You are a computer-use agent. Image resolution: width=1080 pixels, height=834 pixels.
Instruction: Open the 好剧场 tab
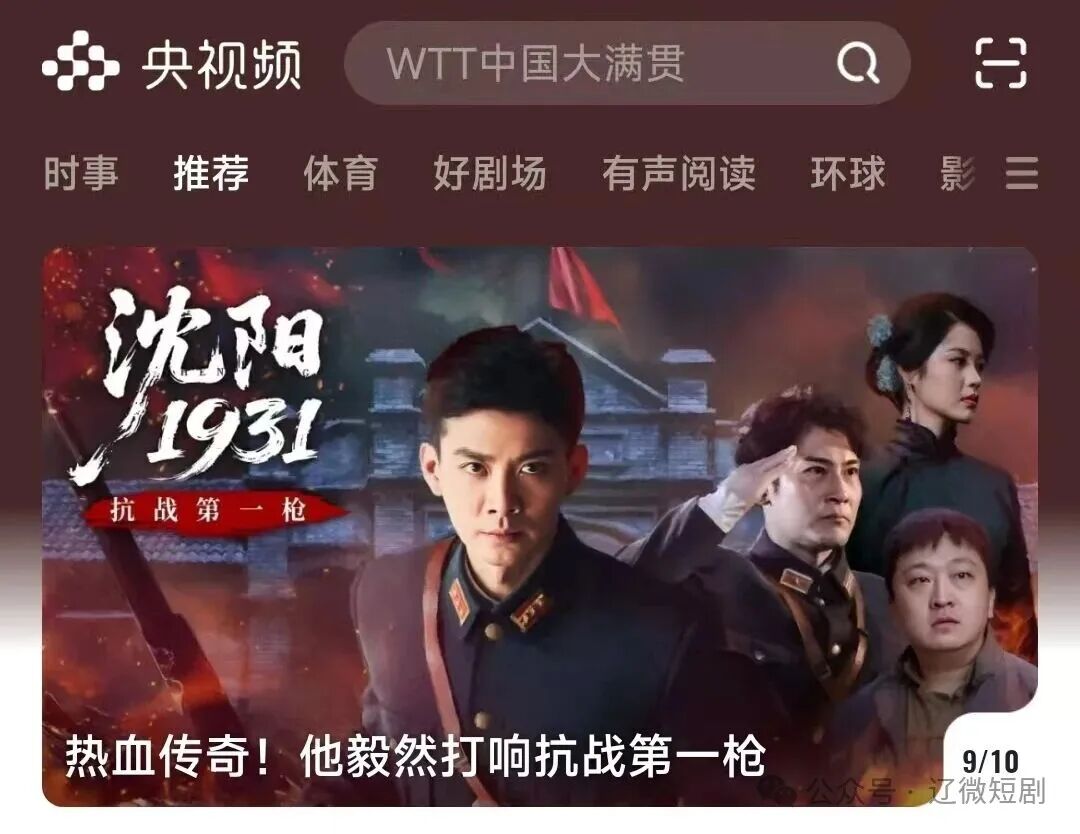[490, 174]
